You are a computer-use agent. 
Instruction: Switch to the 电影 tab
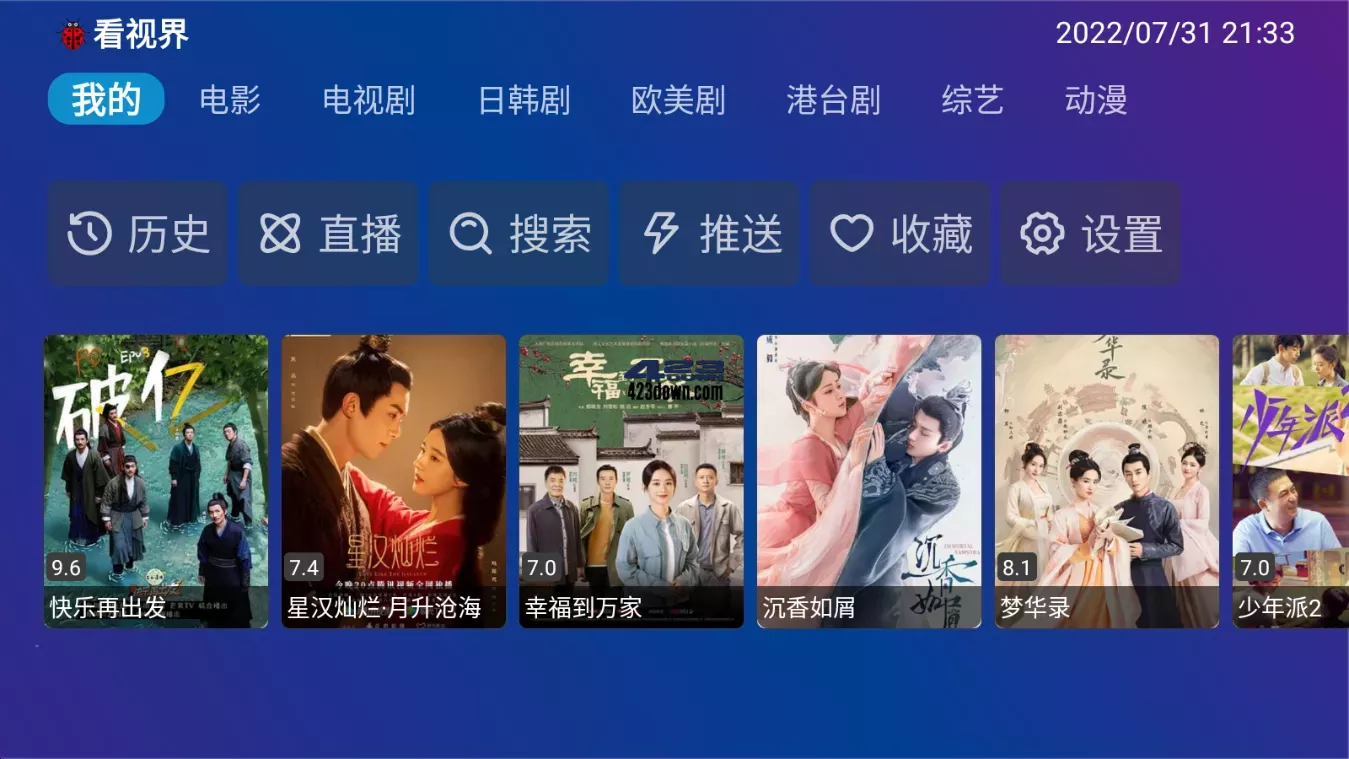tap(230, 100)
